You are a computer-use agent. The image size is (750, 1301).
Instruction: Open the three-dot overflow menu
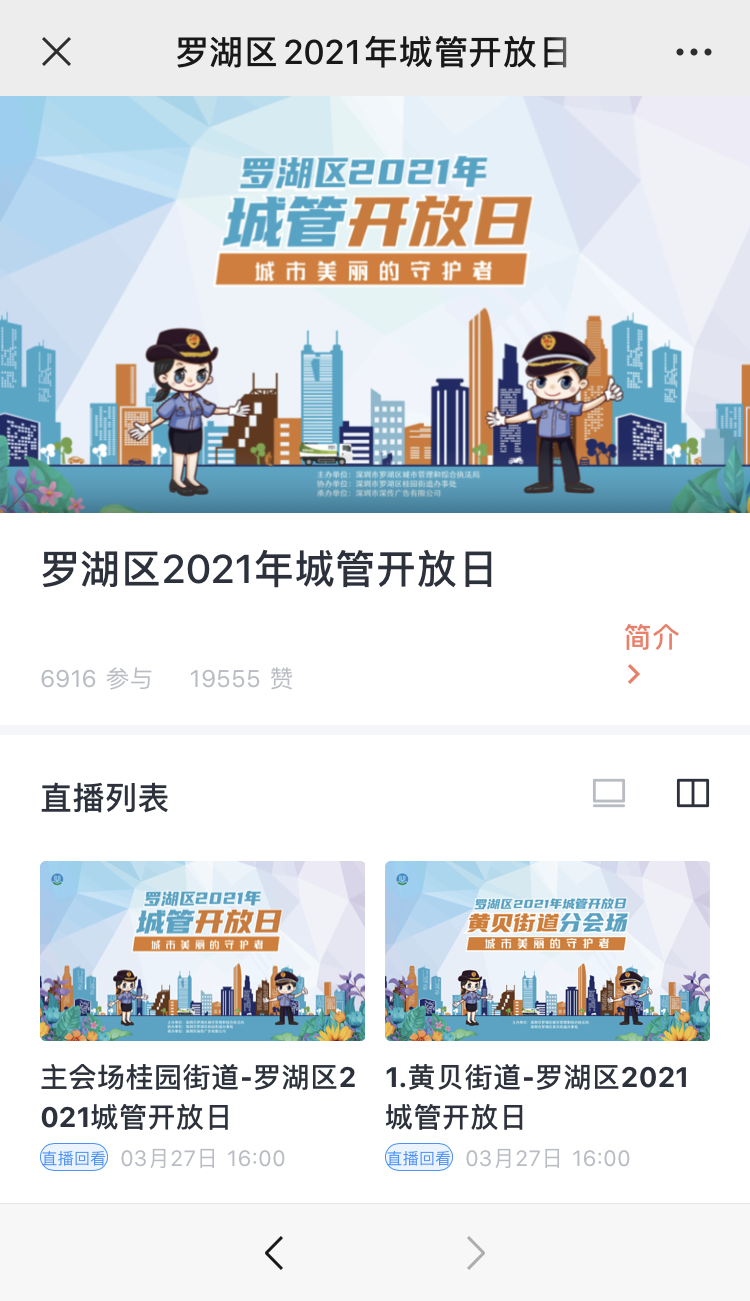693,52
